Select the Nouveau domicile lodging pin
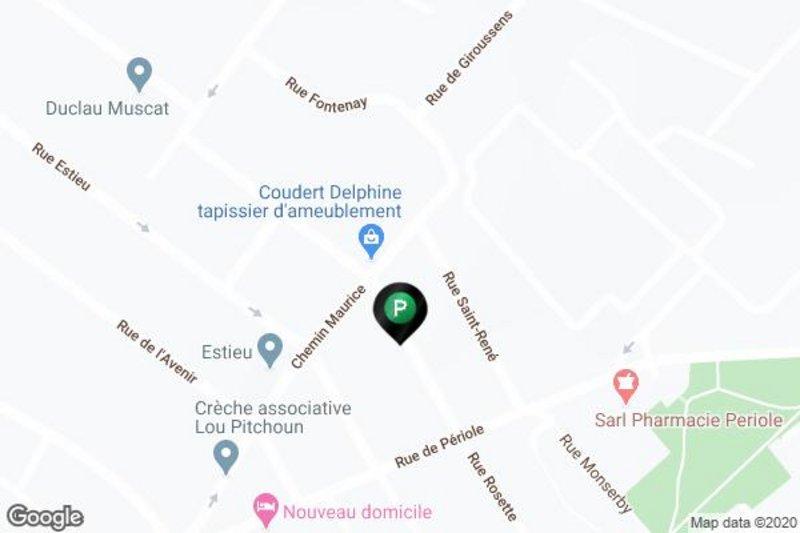Viewport: 800px width, 533px height. (265, 507)
